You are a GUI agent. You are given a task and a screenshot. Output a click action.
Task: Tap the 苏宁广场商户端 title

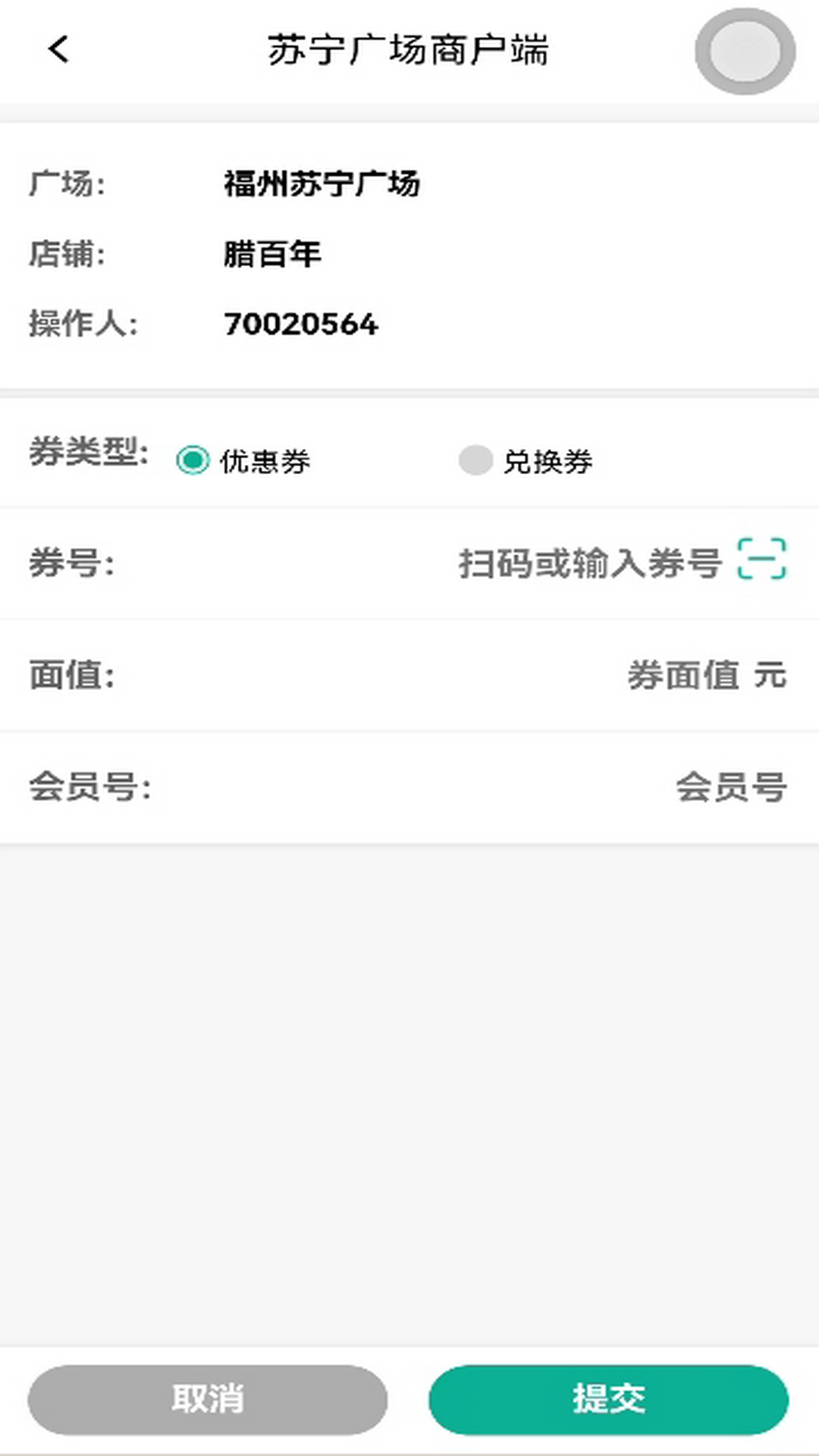click(409, 47)
